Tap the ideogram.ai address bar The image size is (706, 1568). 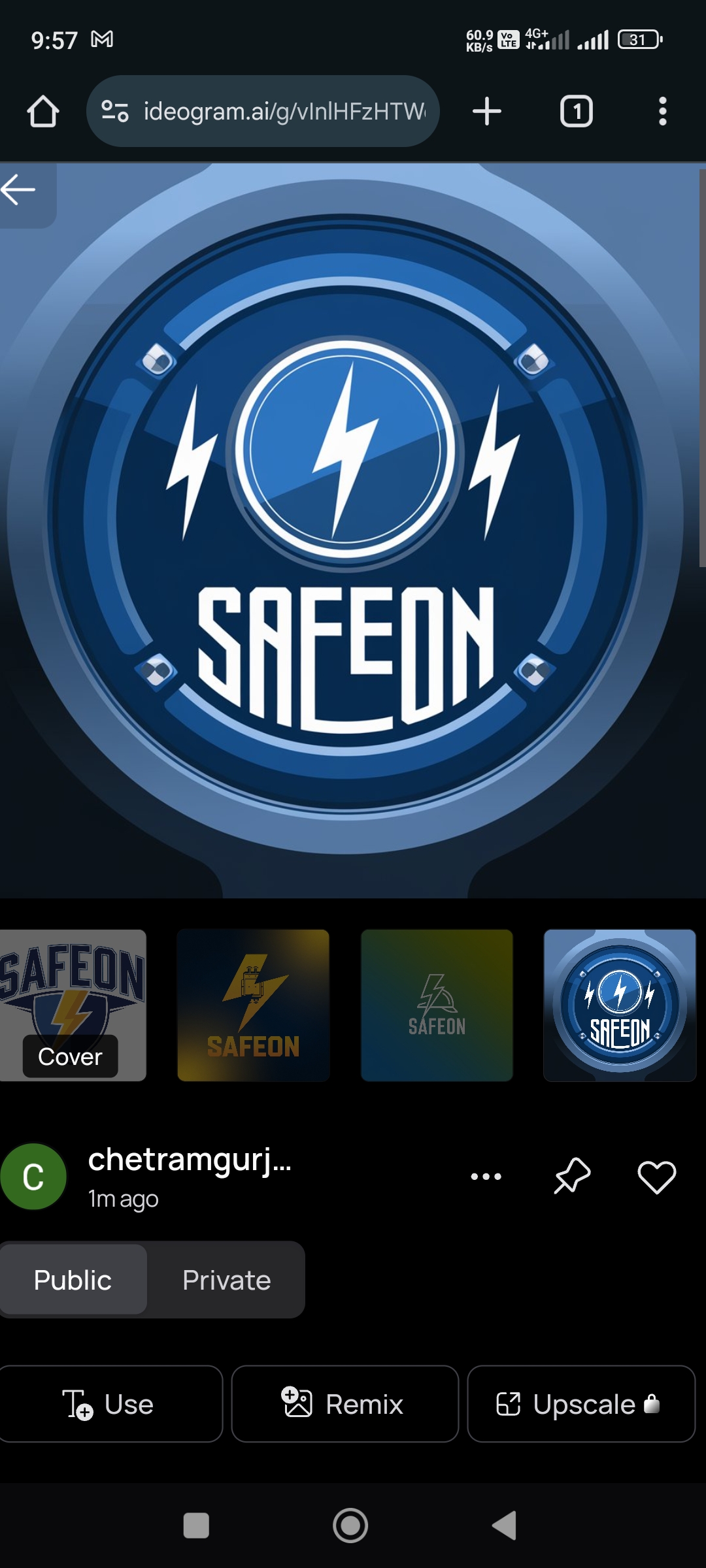(275, 112)
